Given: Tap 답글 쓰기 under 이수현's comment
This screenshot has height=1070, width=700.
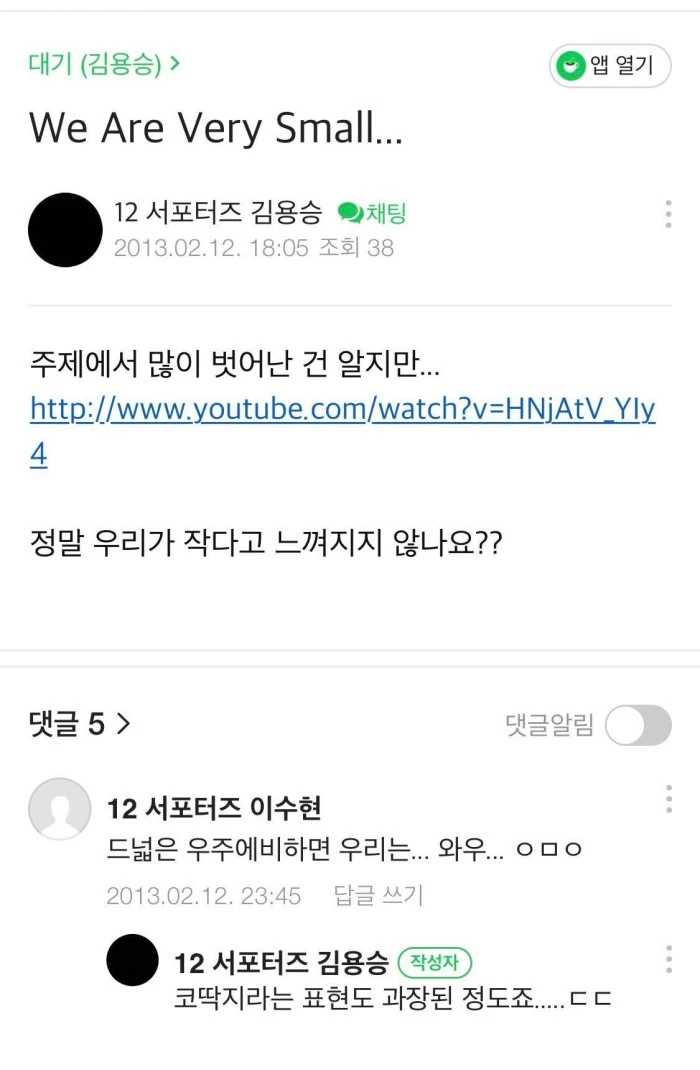Looking at the screenshot, I should (378, 895).
